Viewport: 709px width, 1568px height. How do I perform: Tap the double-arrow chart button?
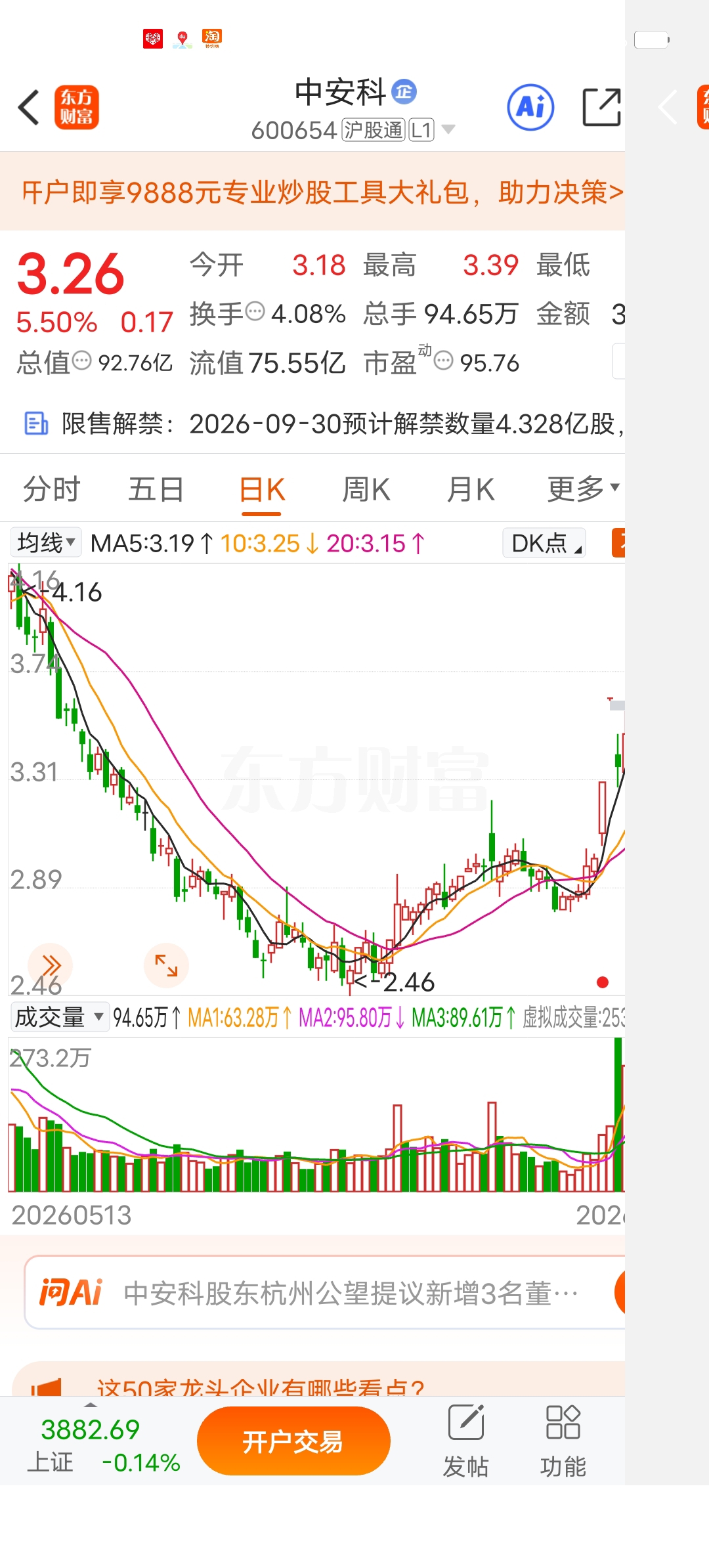(51, 965)
